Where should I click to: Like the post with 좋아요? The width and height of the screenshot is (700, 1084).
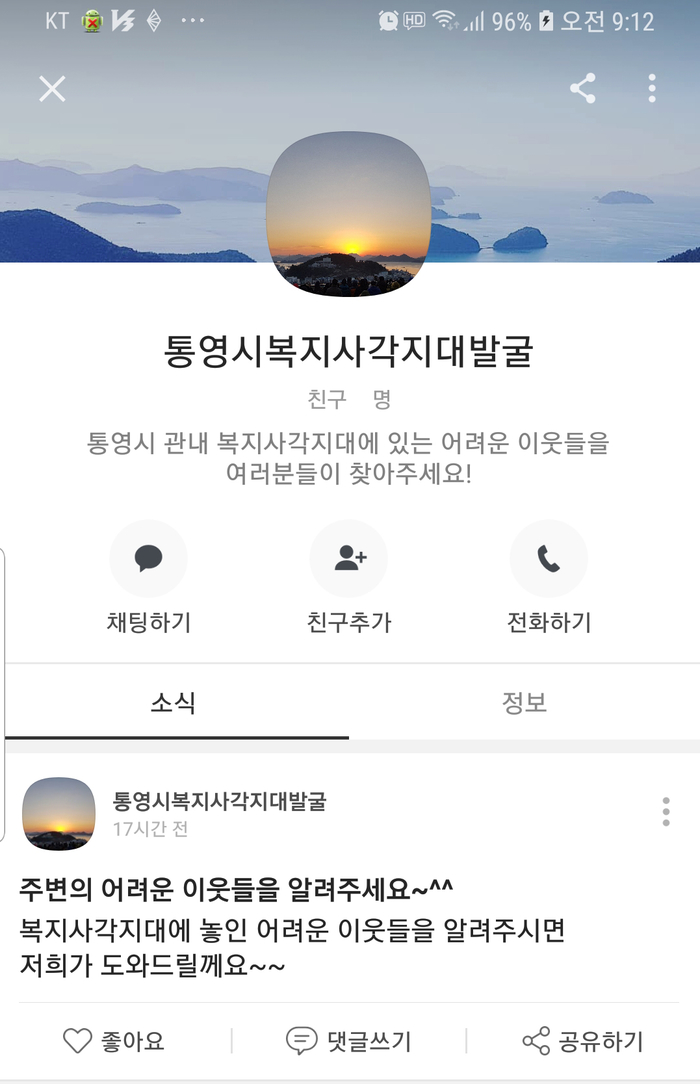point(114,1041)
